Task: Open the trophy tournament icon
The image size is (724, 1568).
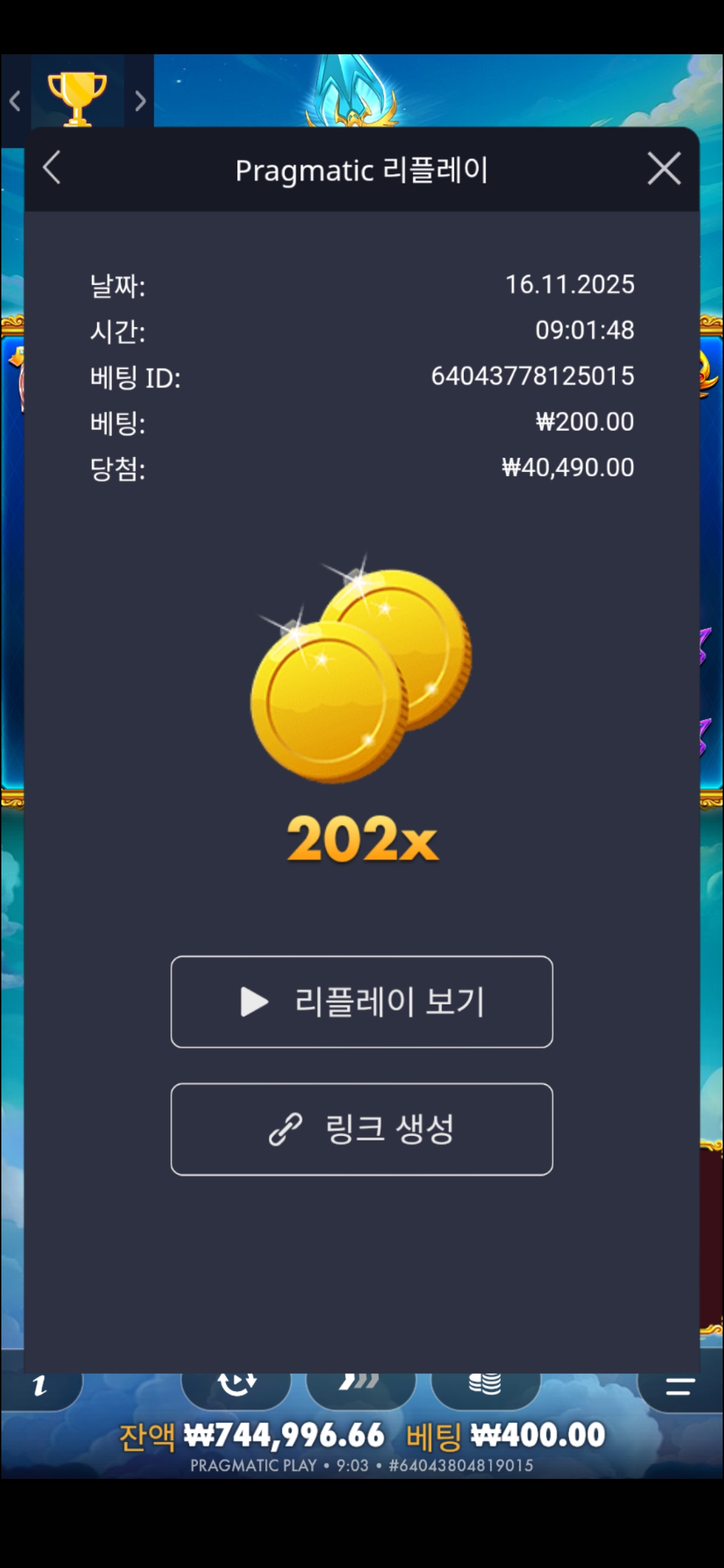Action: [x=77, y=97]
